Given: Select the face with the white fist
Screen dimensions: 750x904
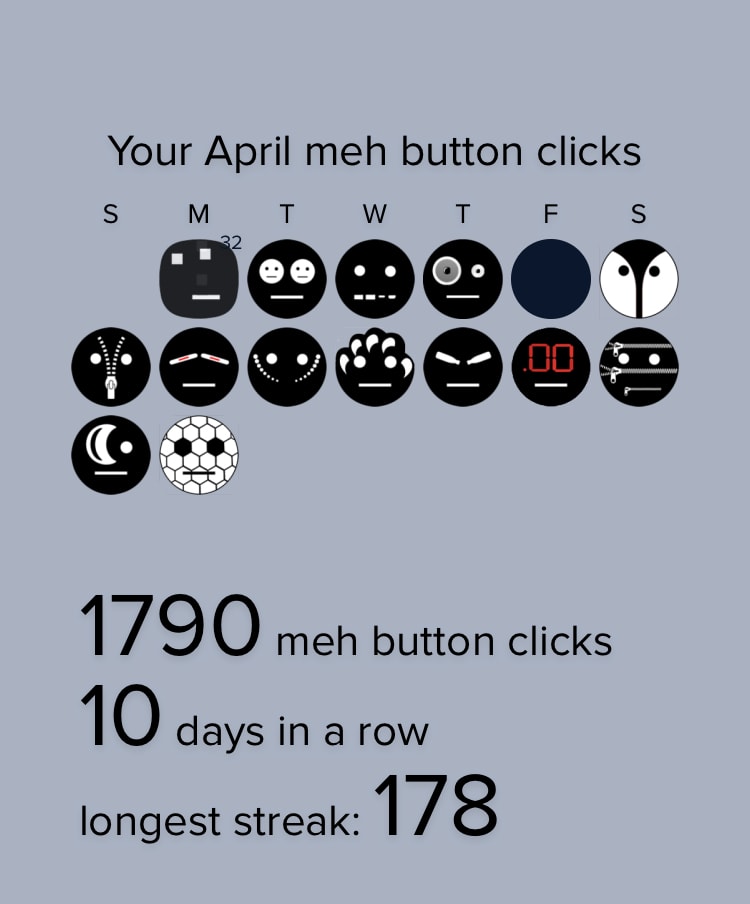Looking at the screenshot, I should tap(375, 367).
